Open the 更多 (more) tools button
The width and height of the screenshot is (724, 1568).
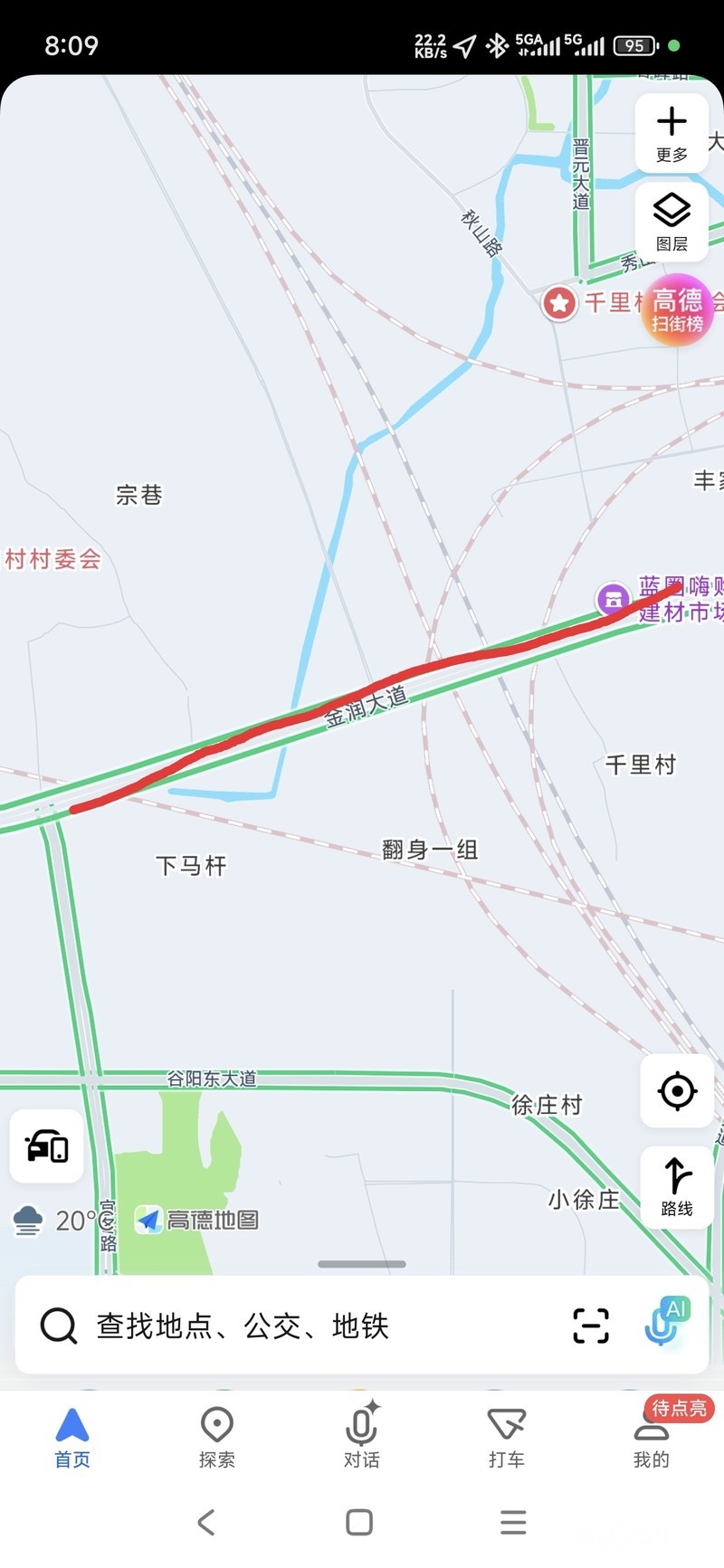[672, 132]
